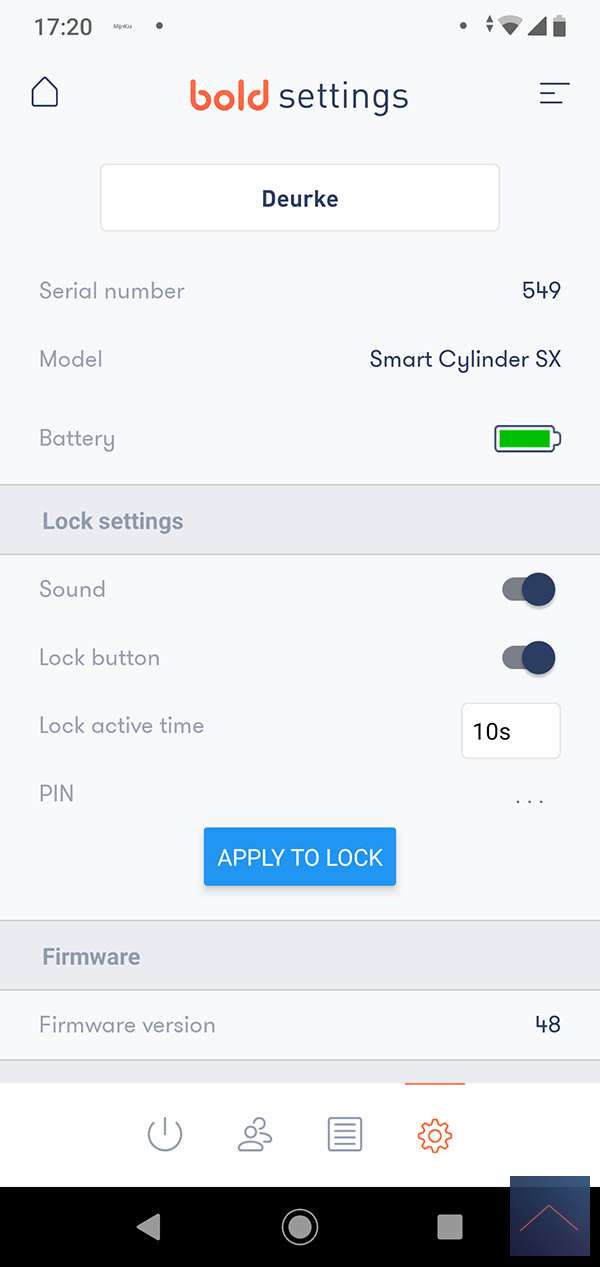Open the hamburger menu
This screenshot has width=600, height=1267.
[554, 94]
